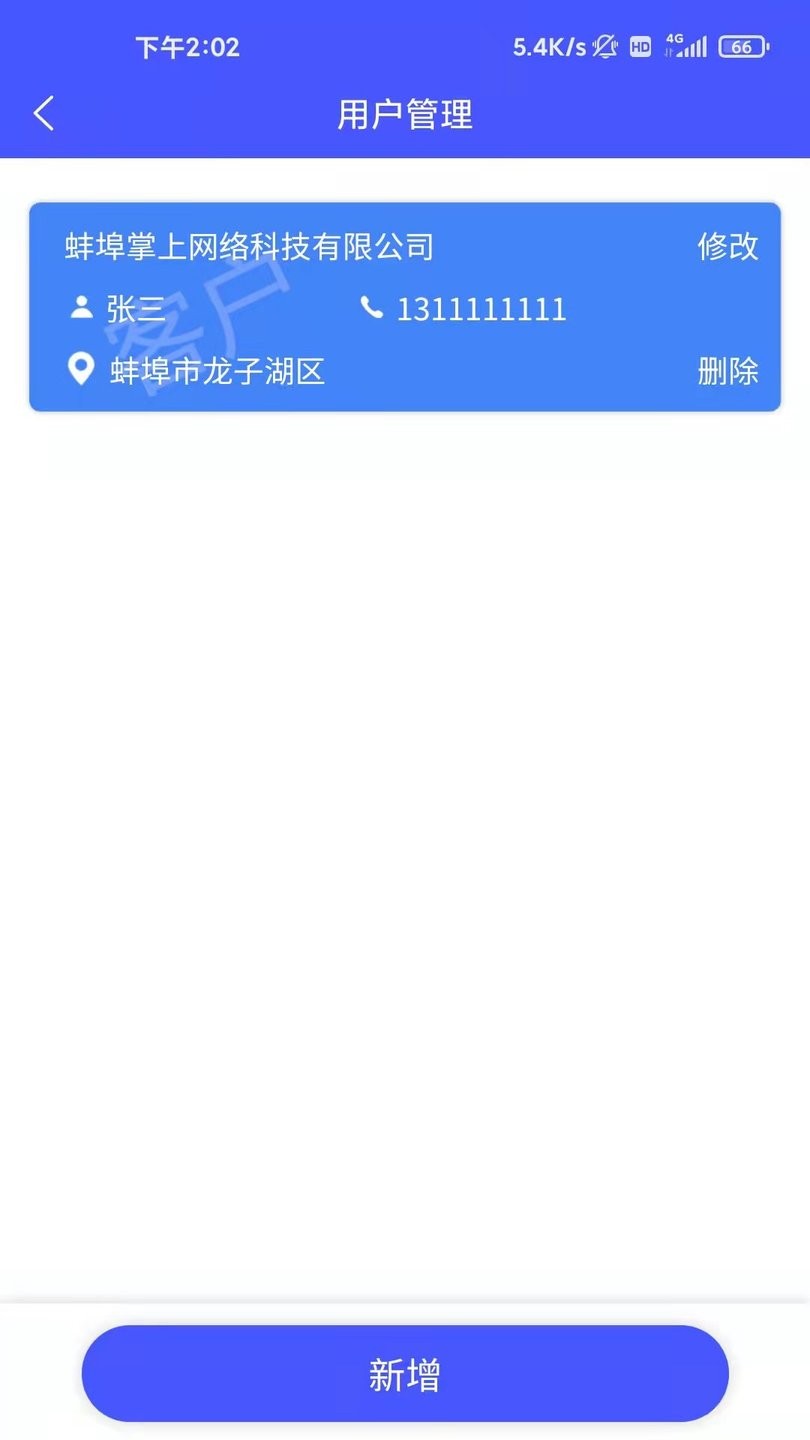Tap the location pin before 蚌埠市龙子湖区

click(81, 370)
